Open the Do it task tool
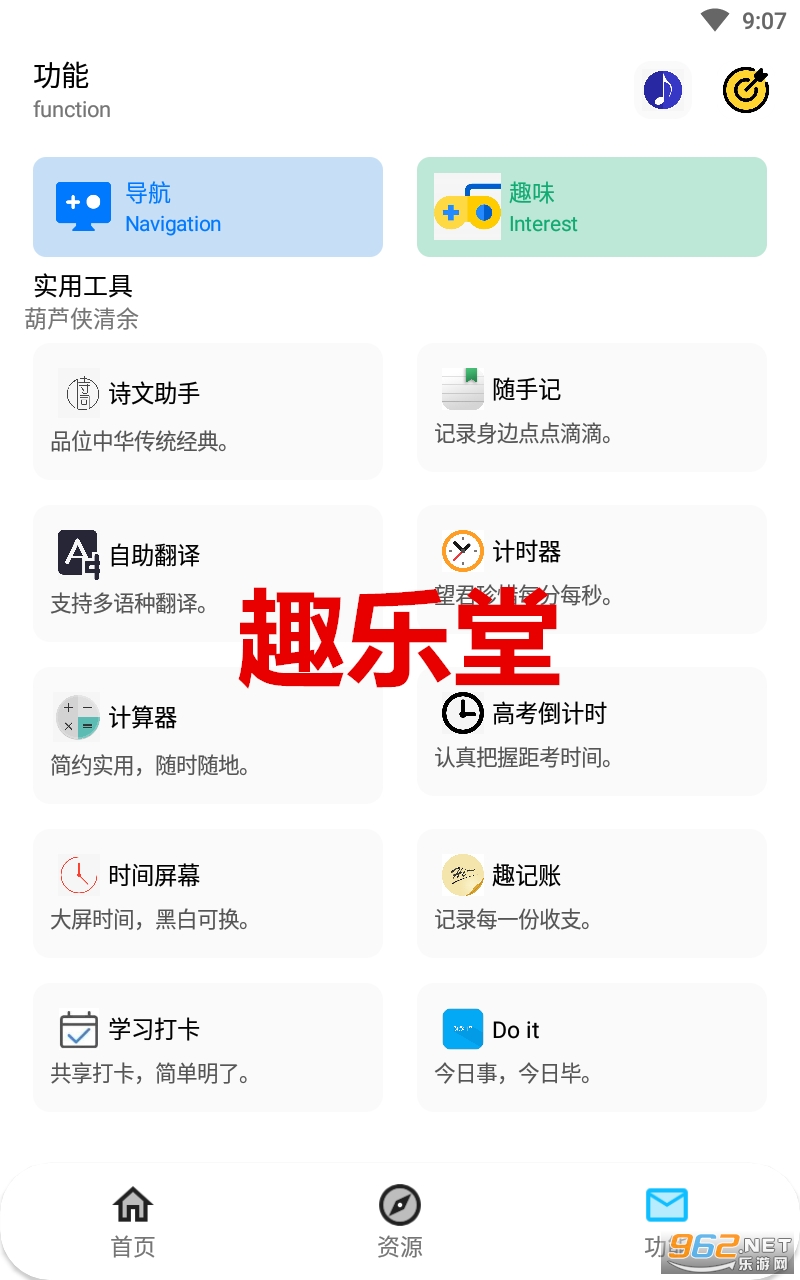This screenshot has height=1280, width=800. coord(592,1047)
